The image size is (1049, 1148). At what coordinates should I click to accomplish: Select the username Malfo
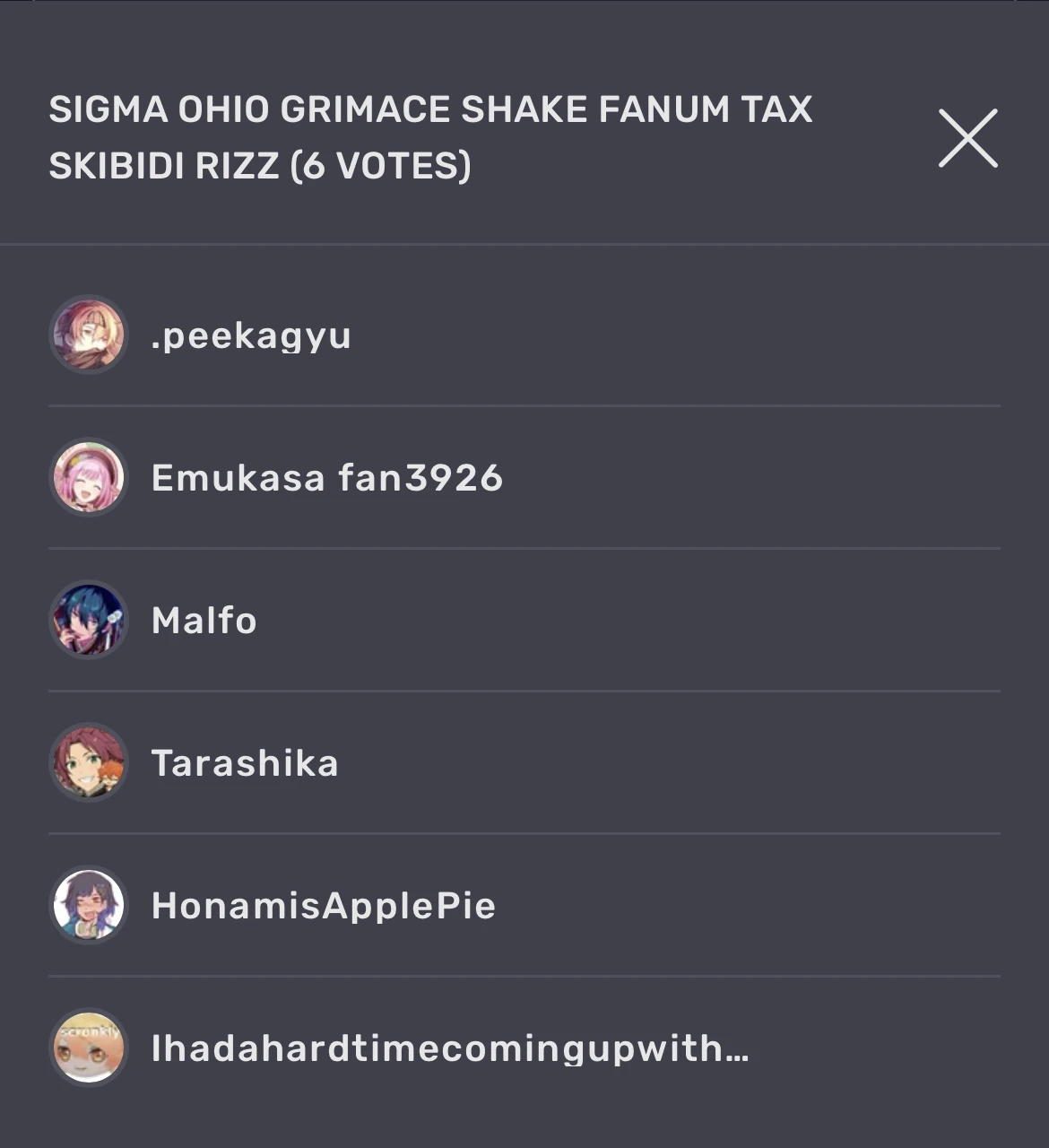(203, 620)
